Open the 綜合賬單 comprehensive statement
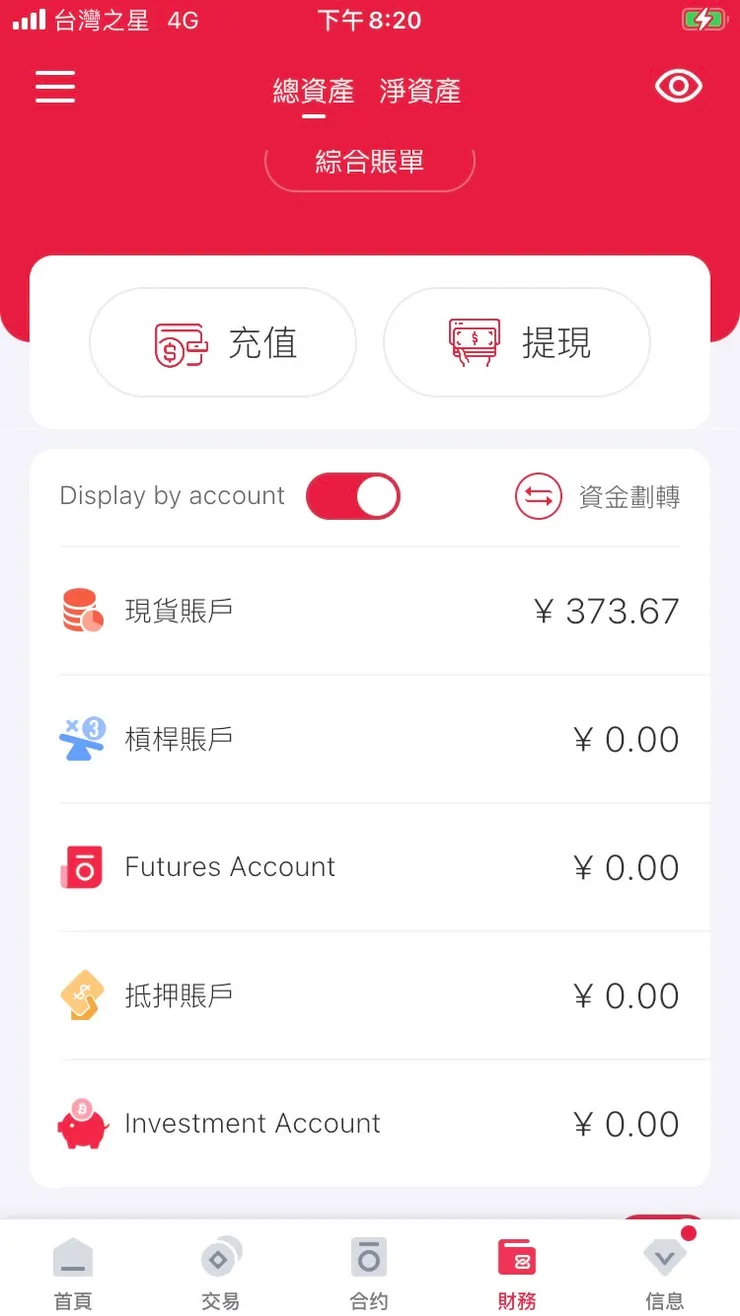The height and width of the screenshot is (1316, 740). (369, 163)
